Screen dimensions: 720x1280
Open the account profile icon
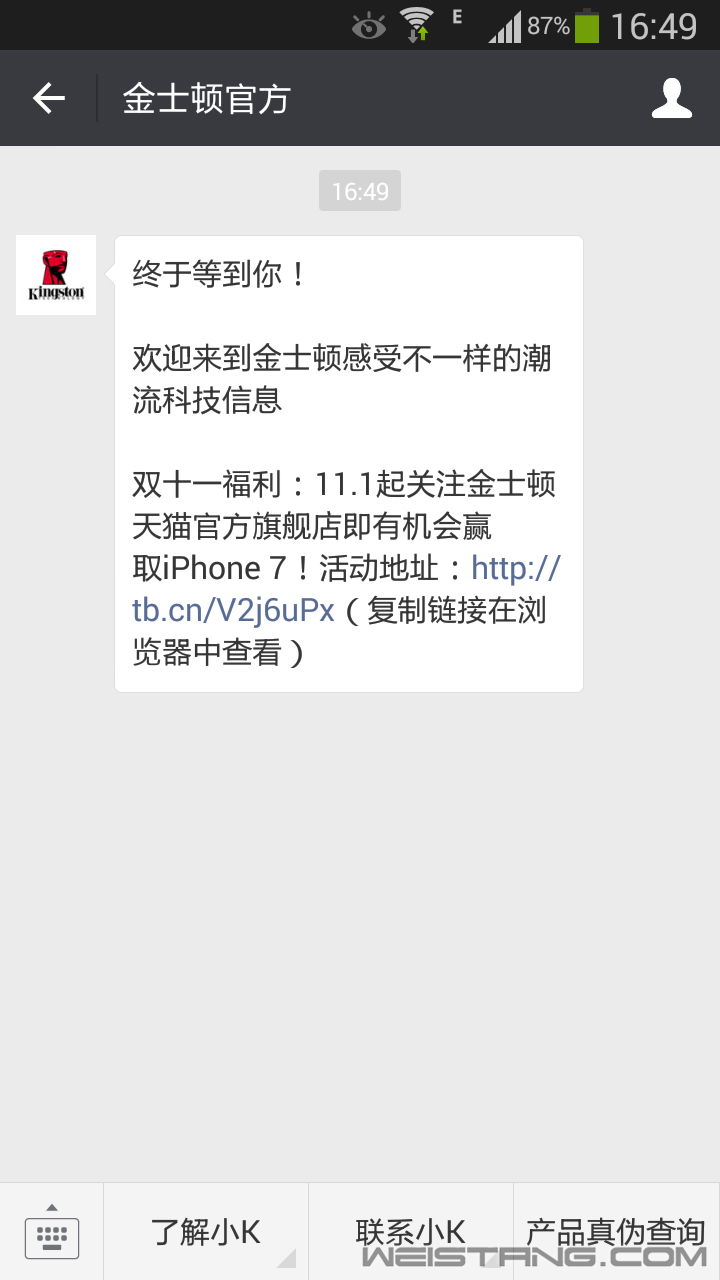[x=671, y=98]
